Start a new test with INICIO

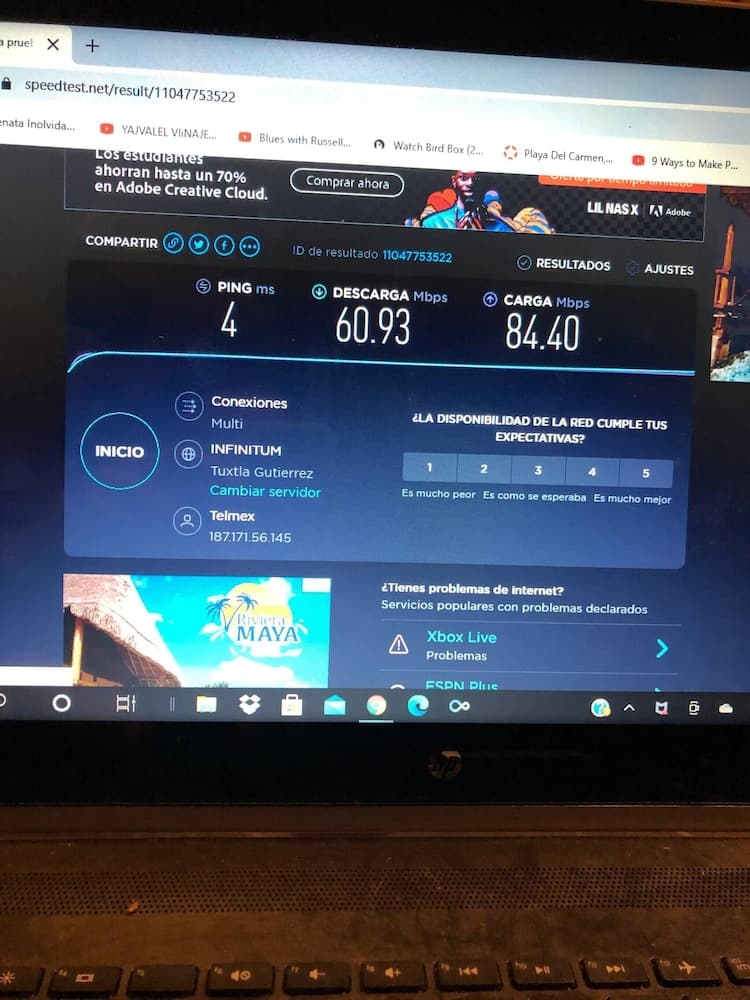119,451
